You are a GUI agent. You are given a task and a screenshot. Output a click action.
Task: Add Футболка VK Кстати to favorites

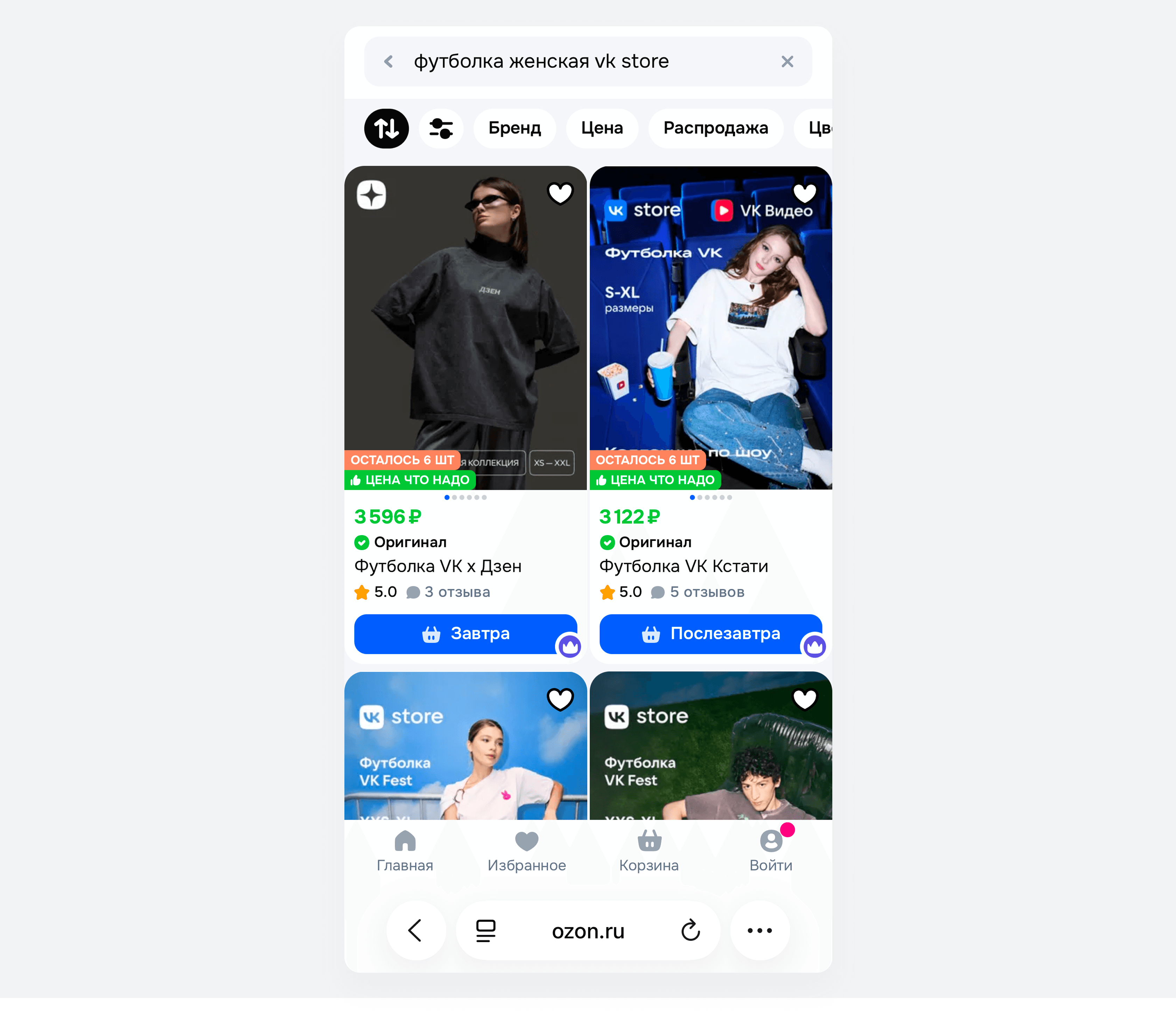pos(805,194)
